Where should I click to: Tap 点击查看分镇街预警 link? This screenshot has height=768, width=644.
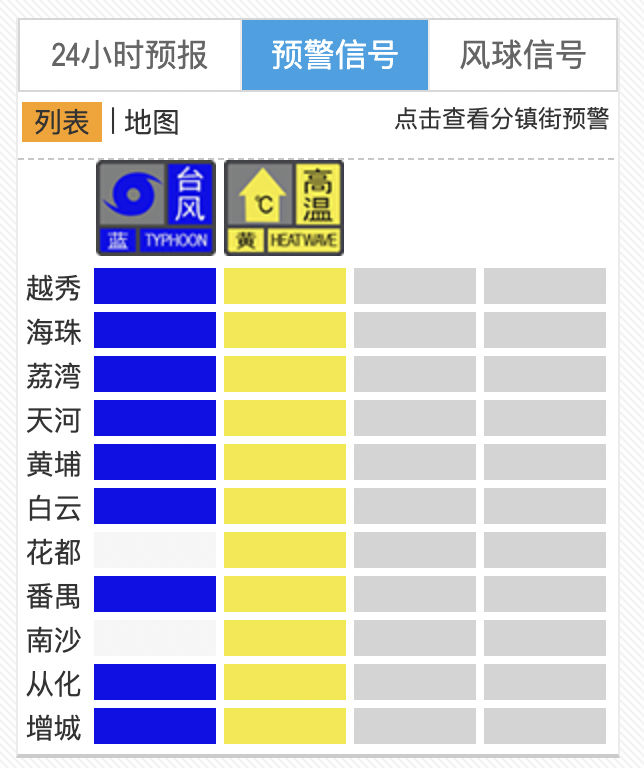tap(501, 119)
